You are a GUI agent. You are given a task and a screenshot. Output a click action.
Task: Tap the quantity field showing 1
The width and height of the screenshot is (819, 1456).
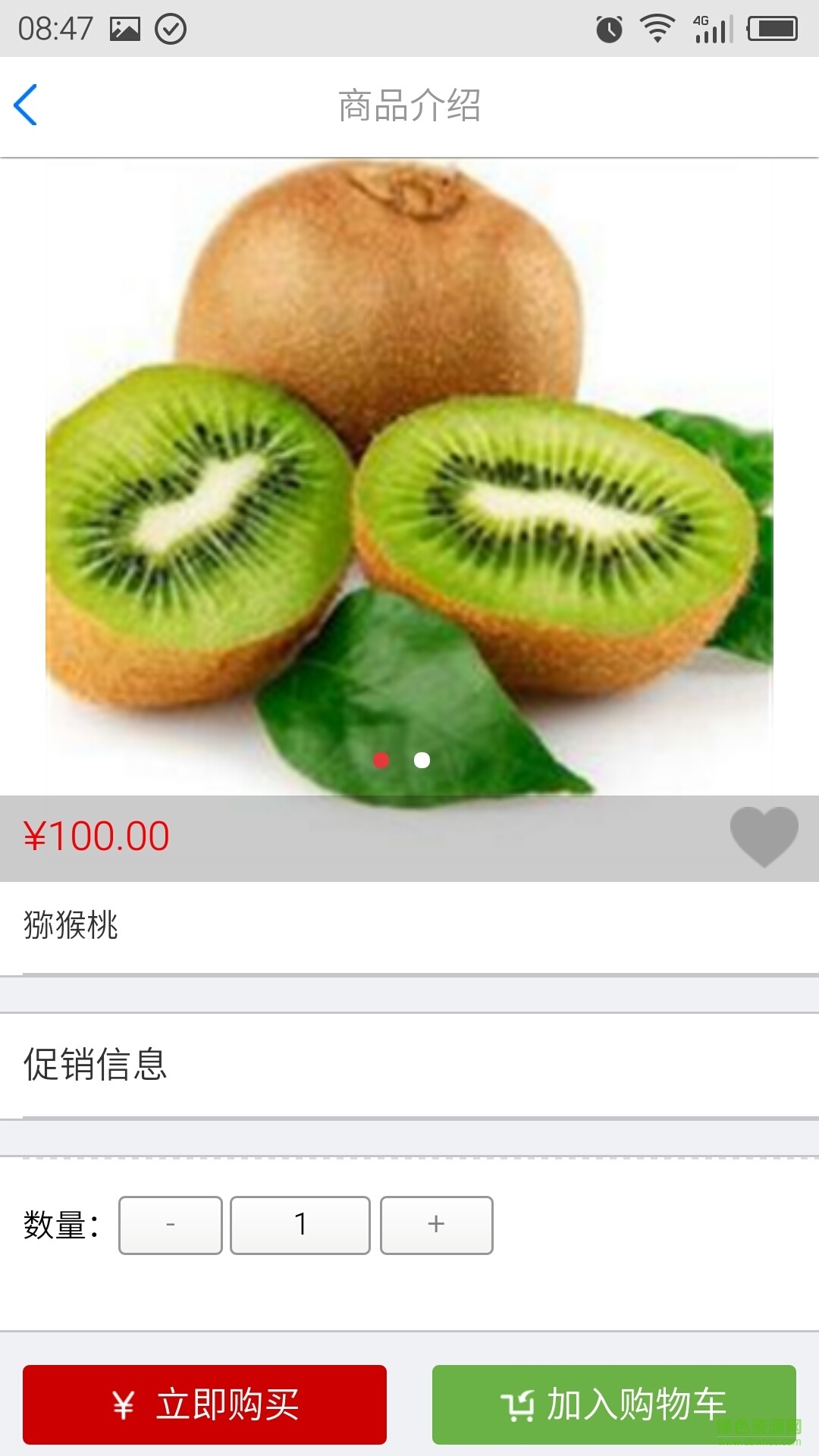click(300, 1225)
